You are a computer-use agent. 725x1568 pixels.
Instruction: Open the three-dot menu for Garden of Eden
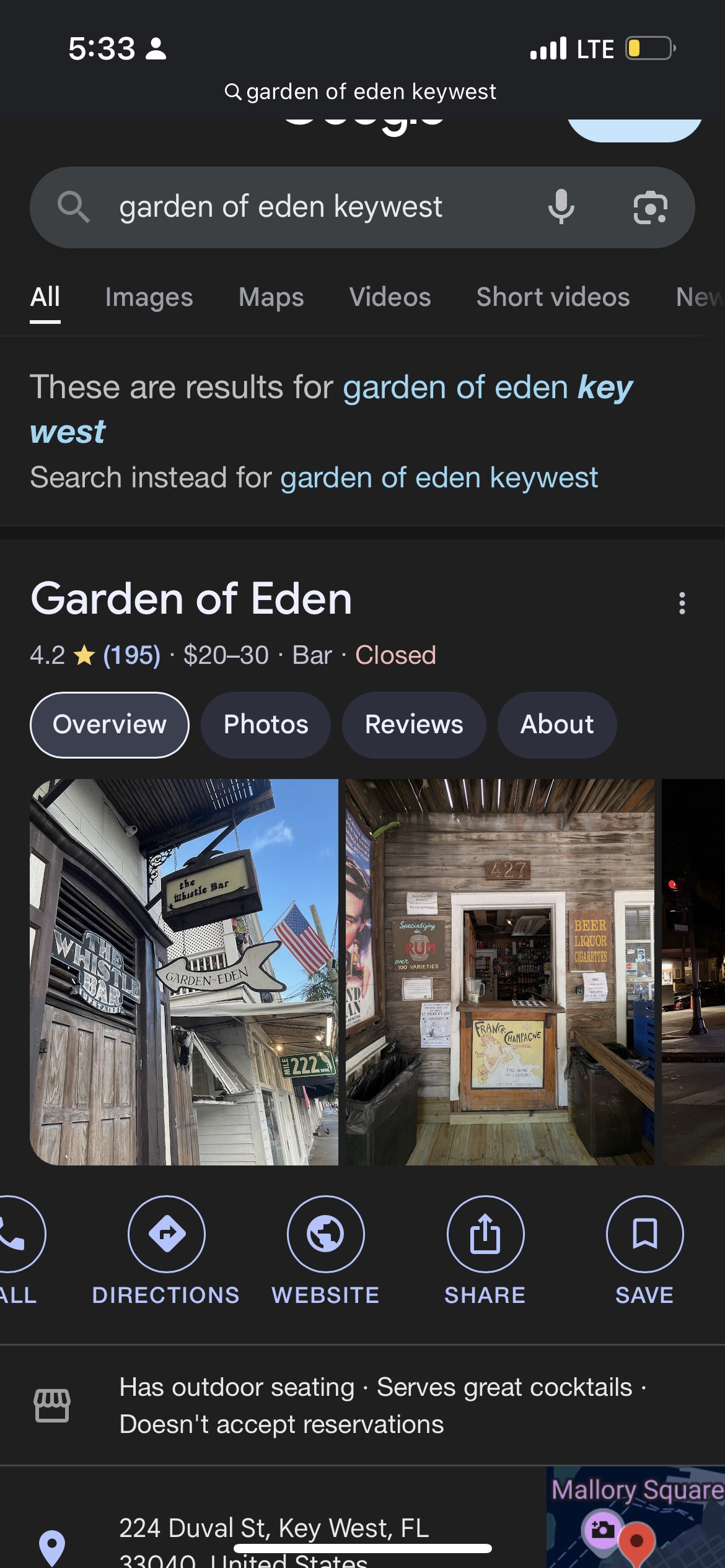682,603
